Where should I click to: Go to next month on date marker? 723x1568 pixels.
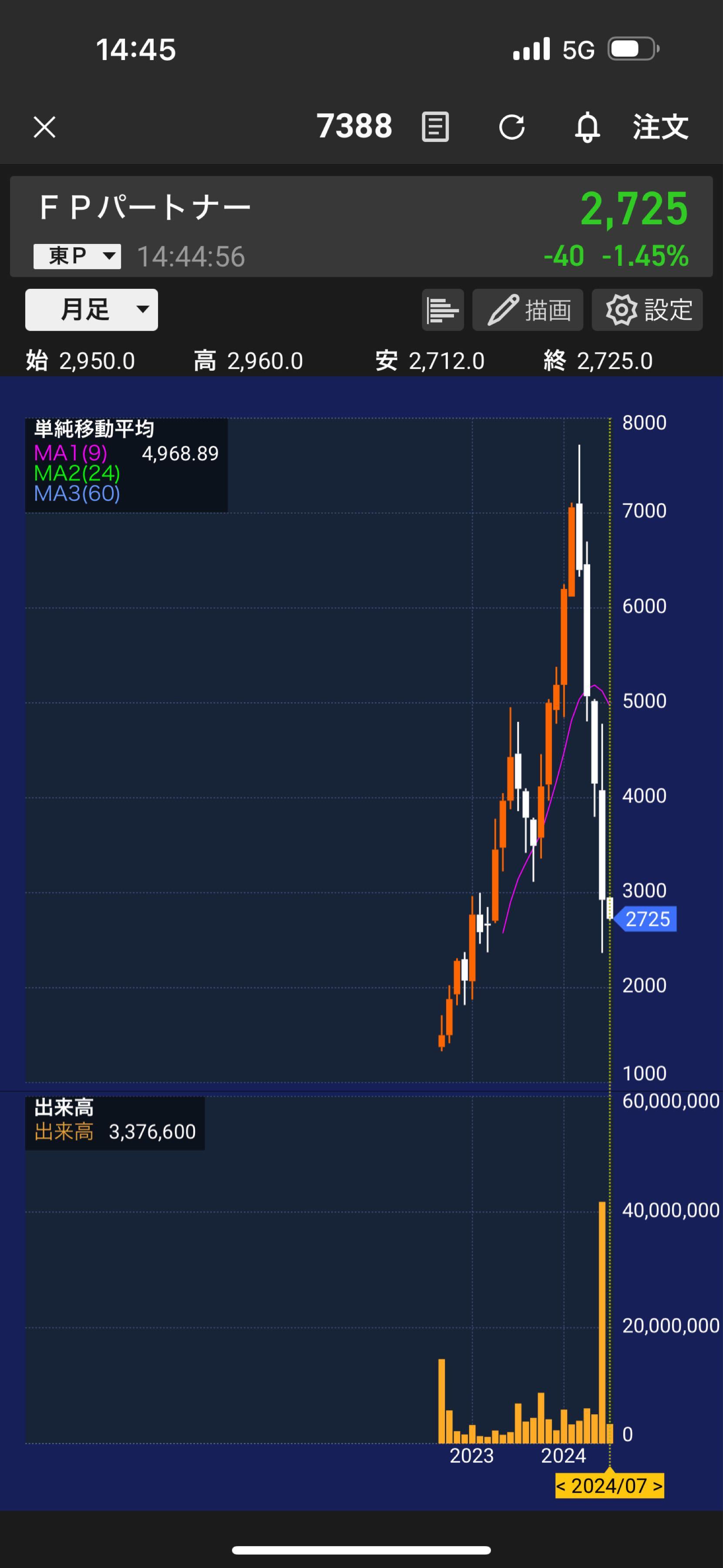click(657, 1486)
